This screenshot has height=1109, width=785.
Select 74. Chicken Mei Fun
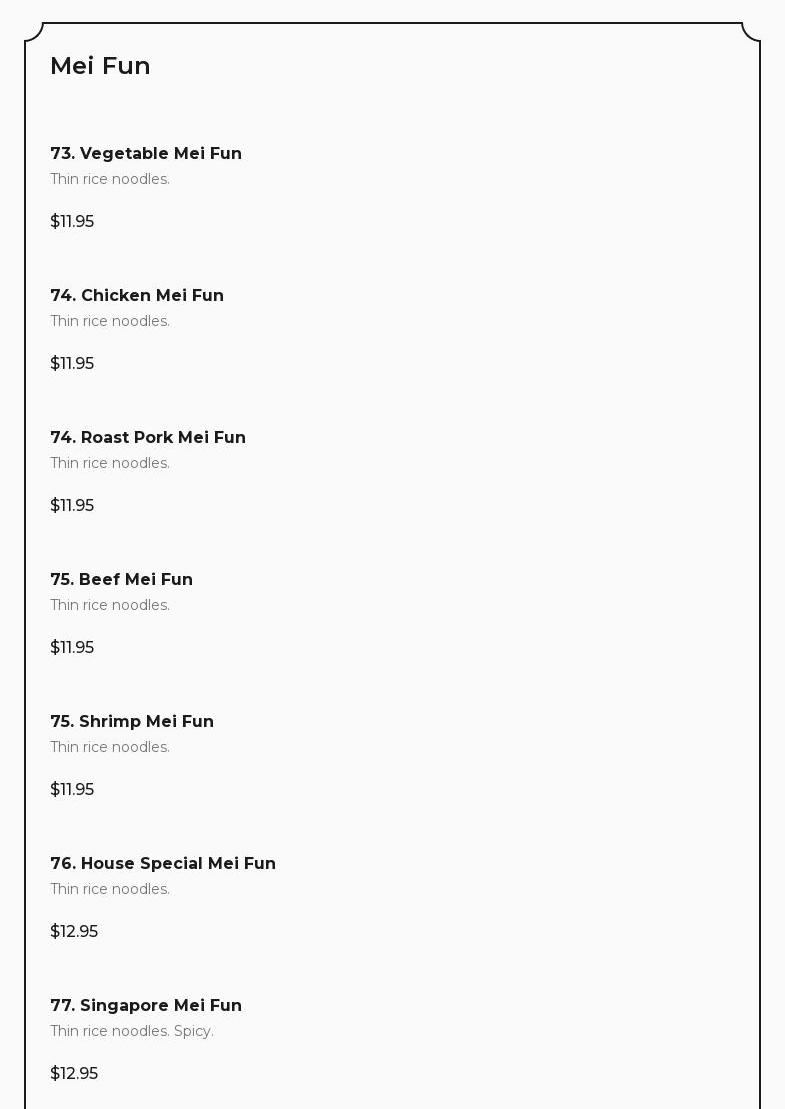[137, 296]
